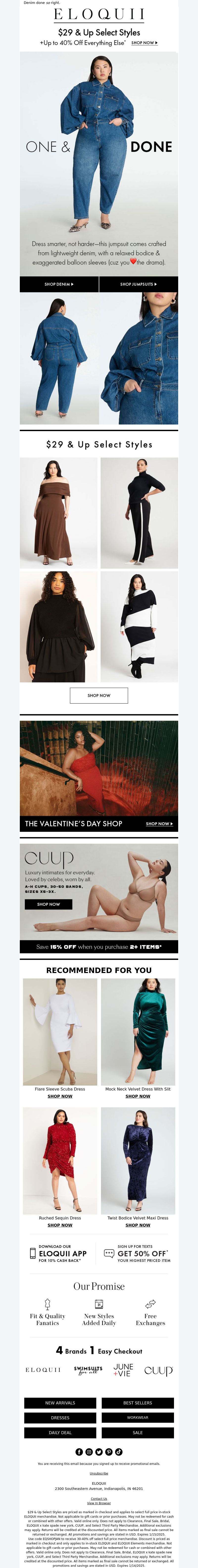Screen dimensions: 198x1568
Task: Browse New Arrivals
Action: (60, 1403)
